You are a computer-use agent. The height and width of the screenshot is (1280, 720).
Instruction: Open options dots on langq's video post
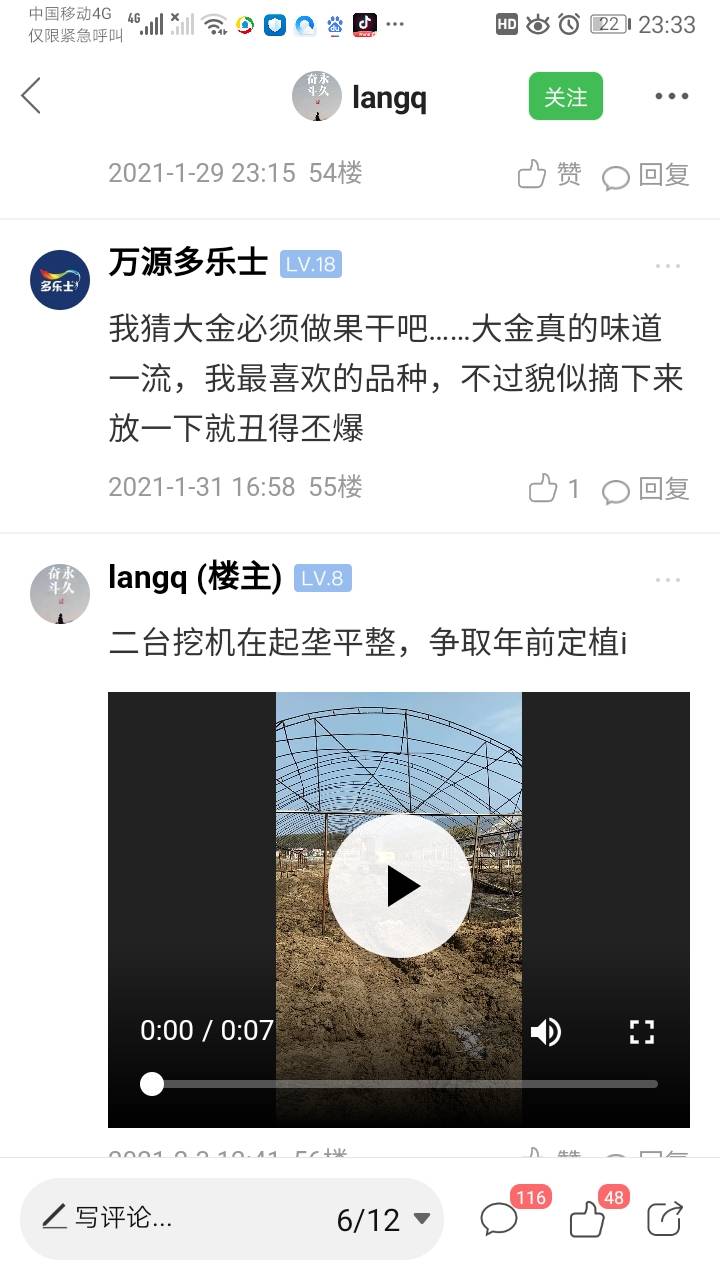pyautogui.click(x=668, y=580)
